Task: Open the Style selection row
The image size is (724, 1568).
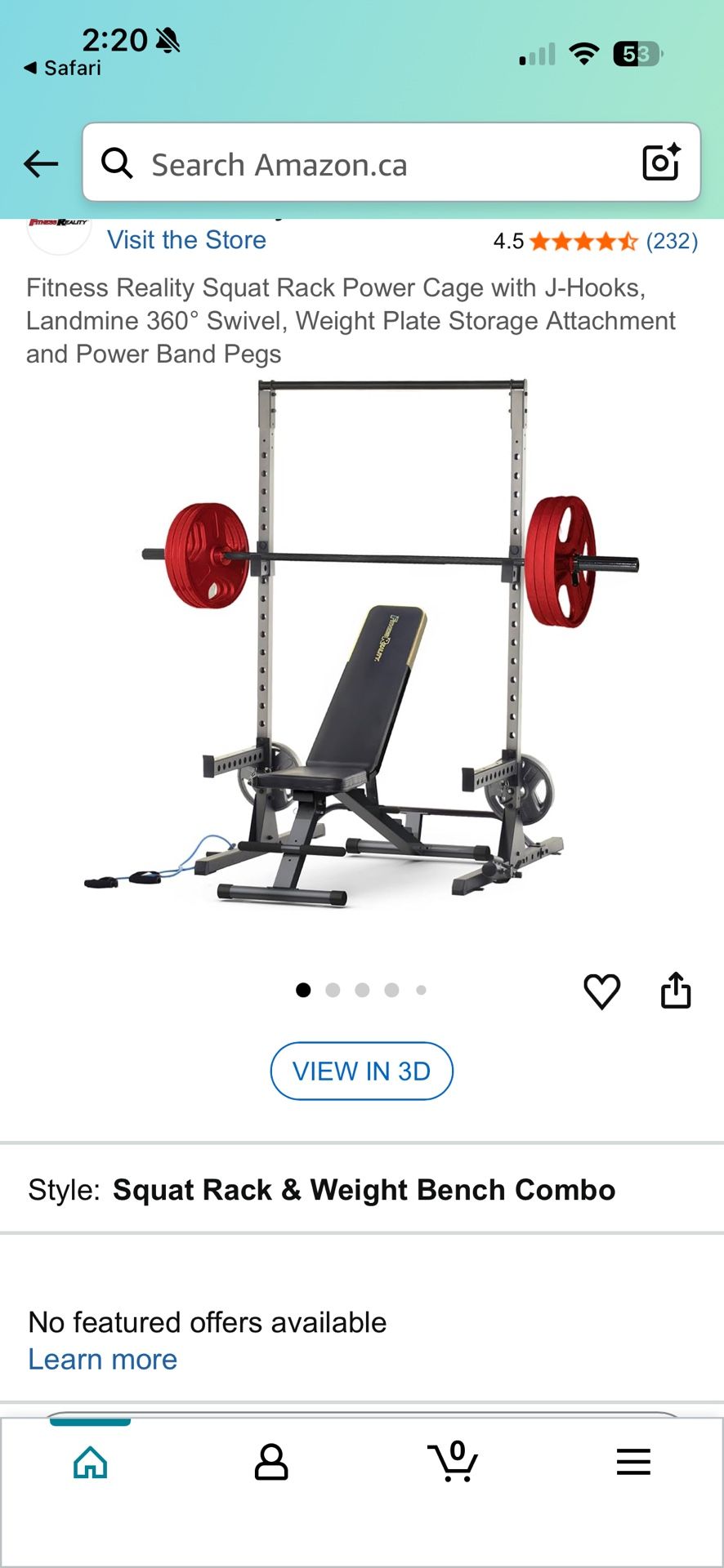Action: coord(362,1189)
